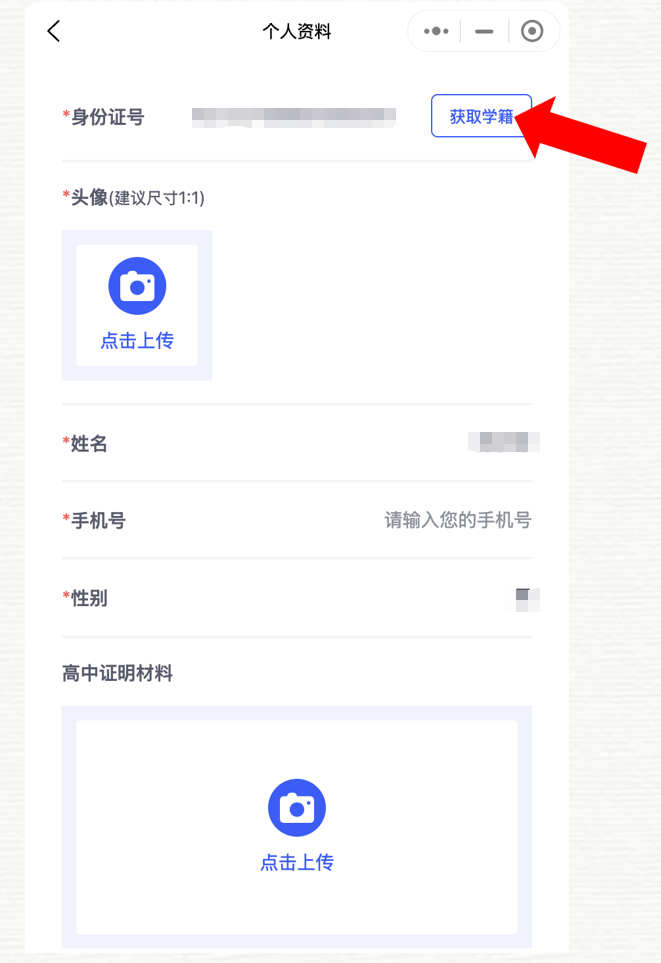Edit the 身份证号 field

point(295,117)
